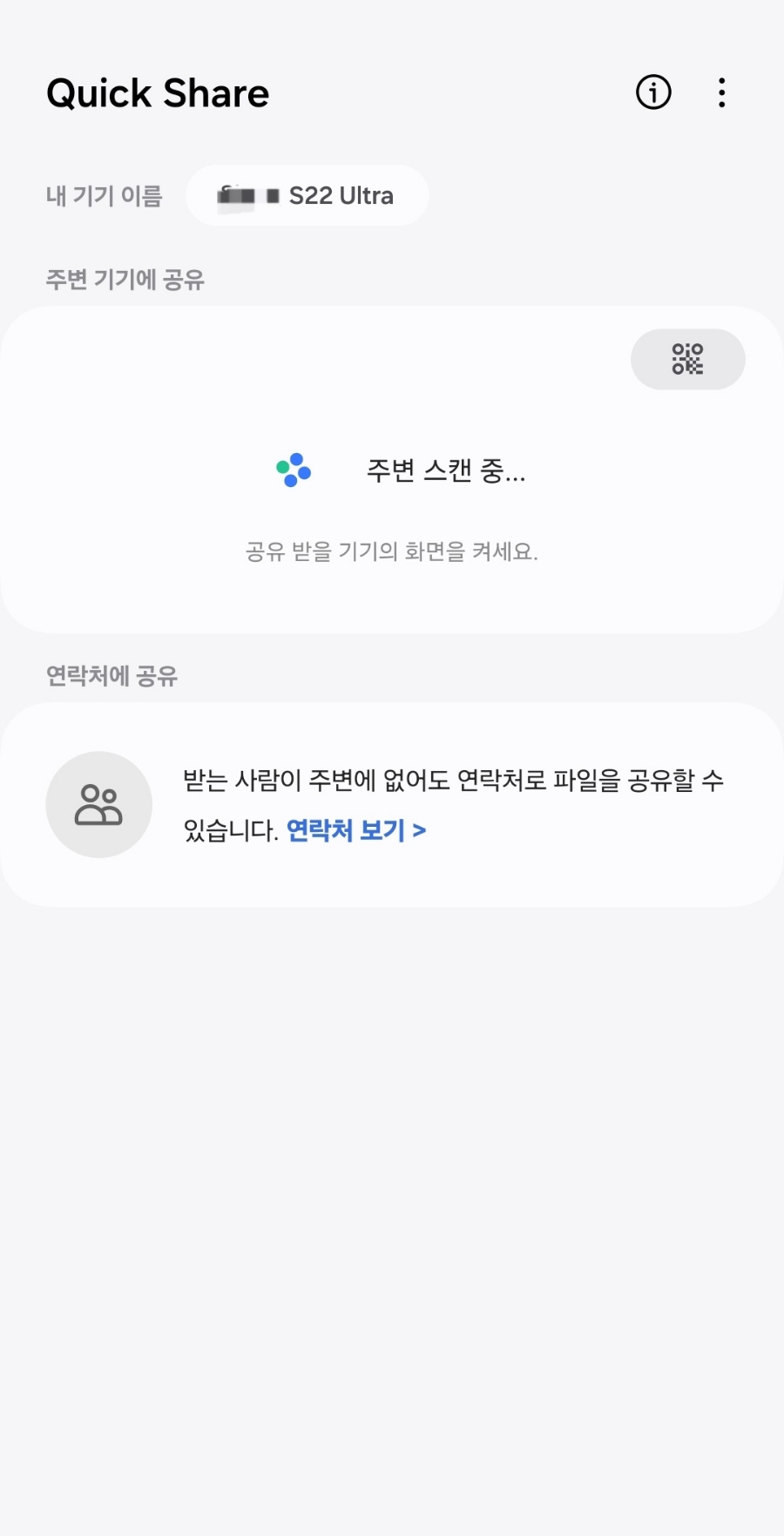Open the 연락처 보기 link
The height and width of the screenshot is (1536, 784).
tap(355, 830)
